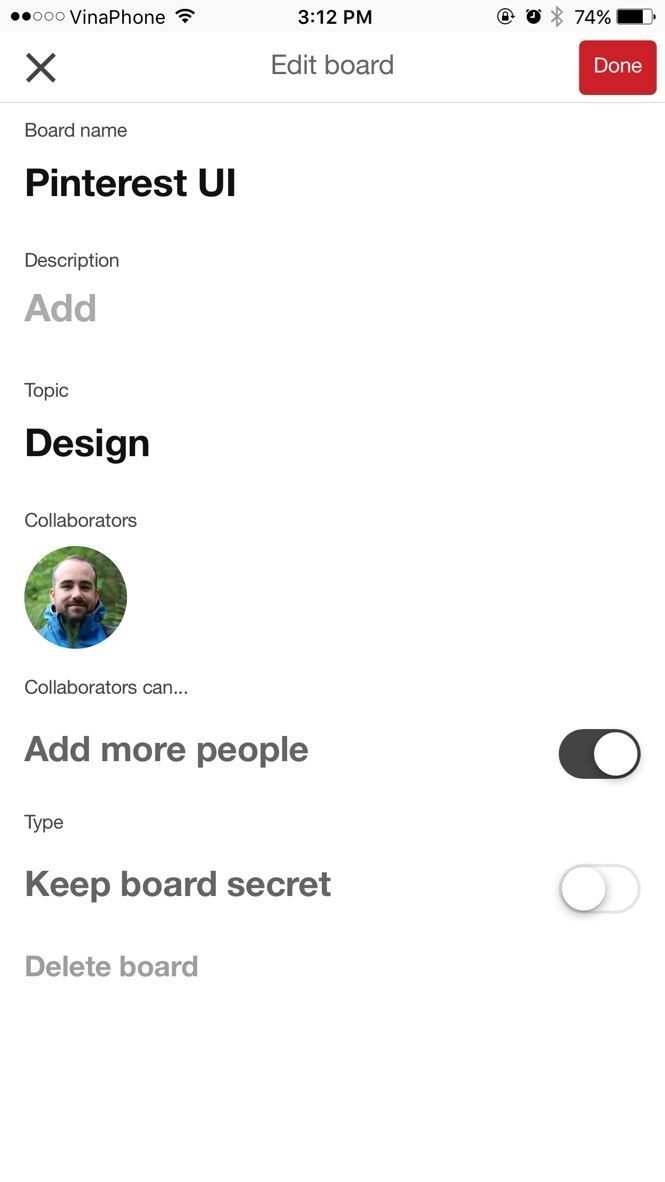Add a board description
Viewport: 665px width, 1182px height.
60,308
